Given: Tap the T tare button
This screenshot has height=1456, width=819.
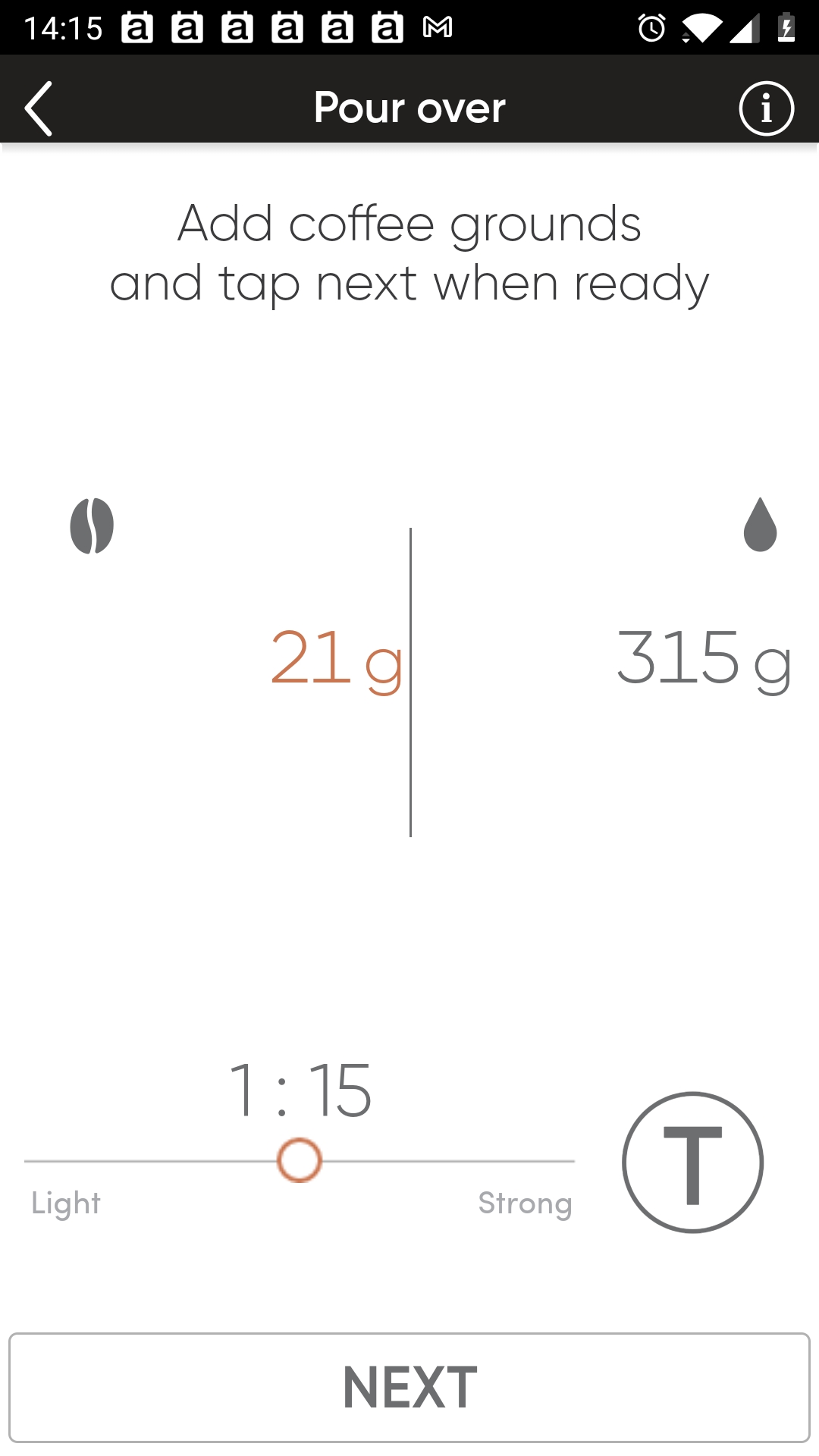Looking at the screenshot, I should click(x=692, y=1163).
